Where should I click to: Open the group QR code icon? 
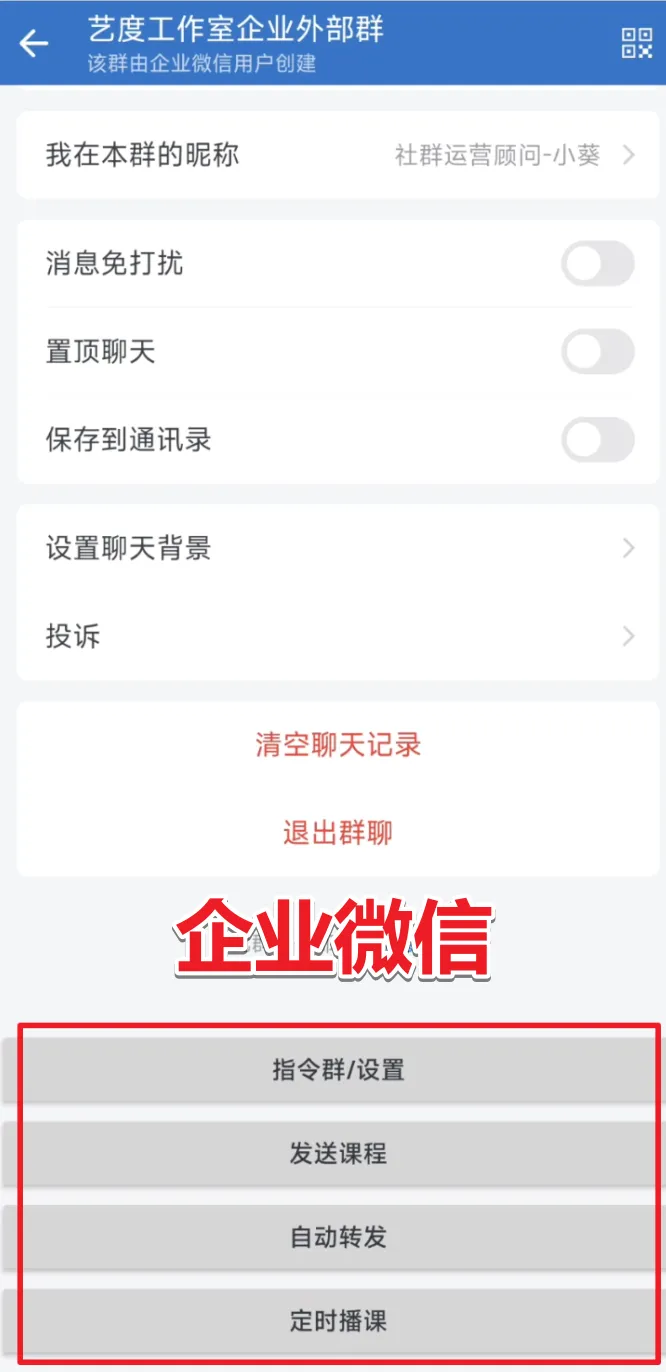point(636,43)
